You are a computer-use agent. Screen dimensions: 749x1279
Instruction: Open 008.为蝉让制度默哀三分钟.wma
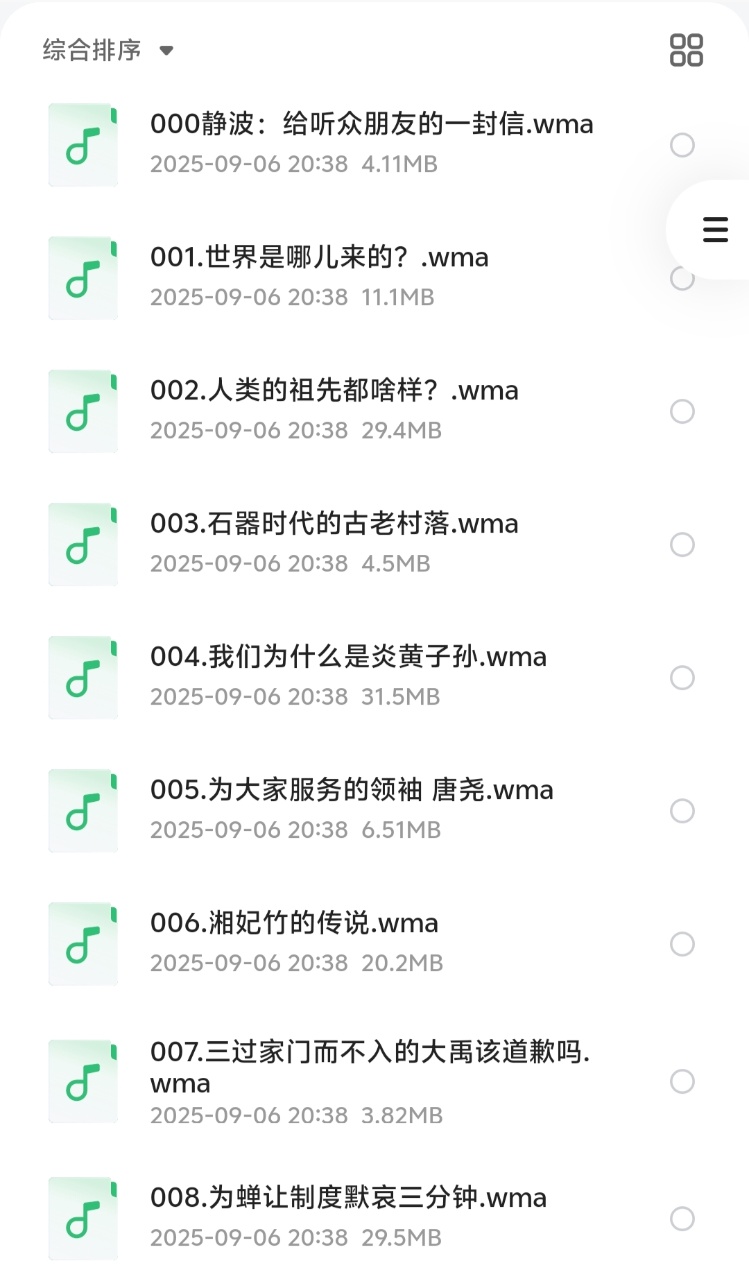348,1198
